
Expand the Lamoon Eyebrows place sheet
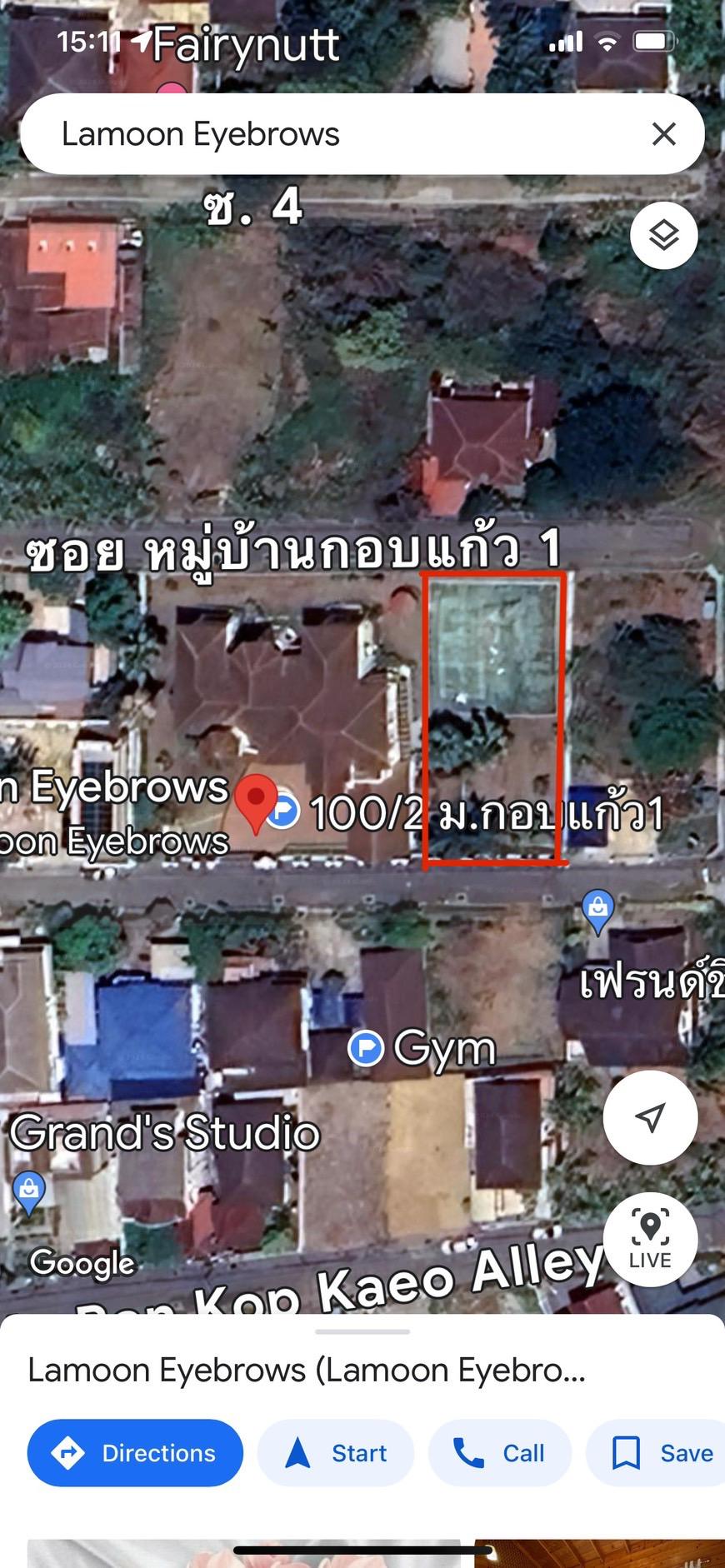click(x=362, y=1331)
